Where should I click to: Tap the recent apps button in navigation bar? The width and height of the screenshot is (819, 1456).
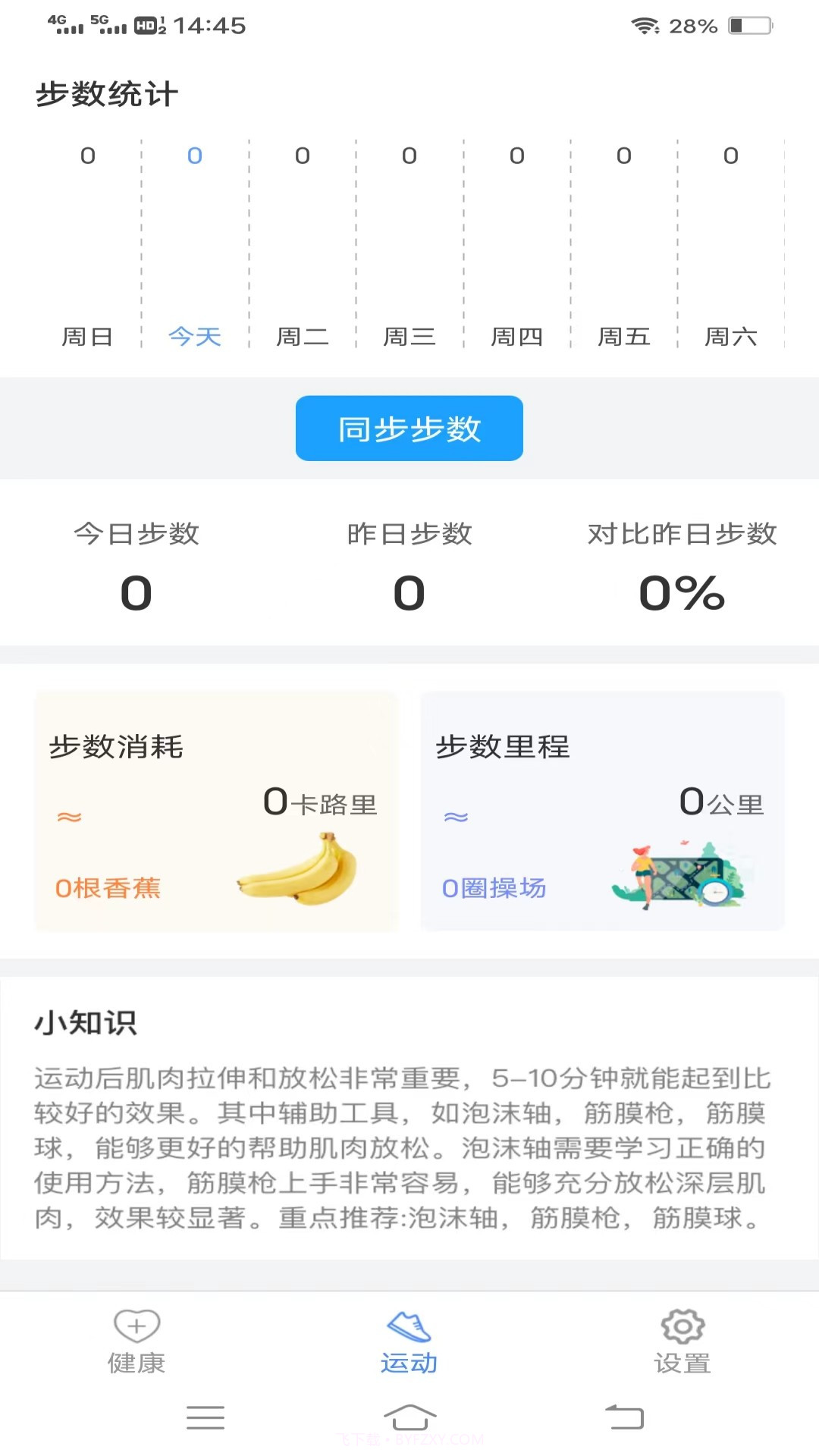(x=205, y=1417)
